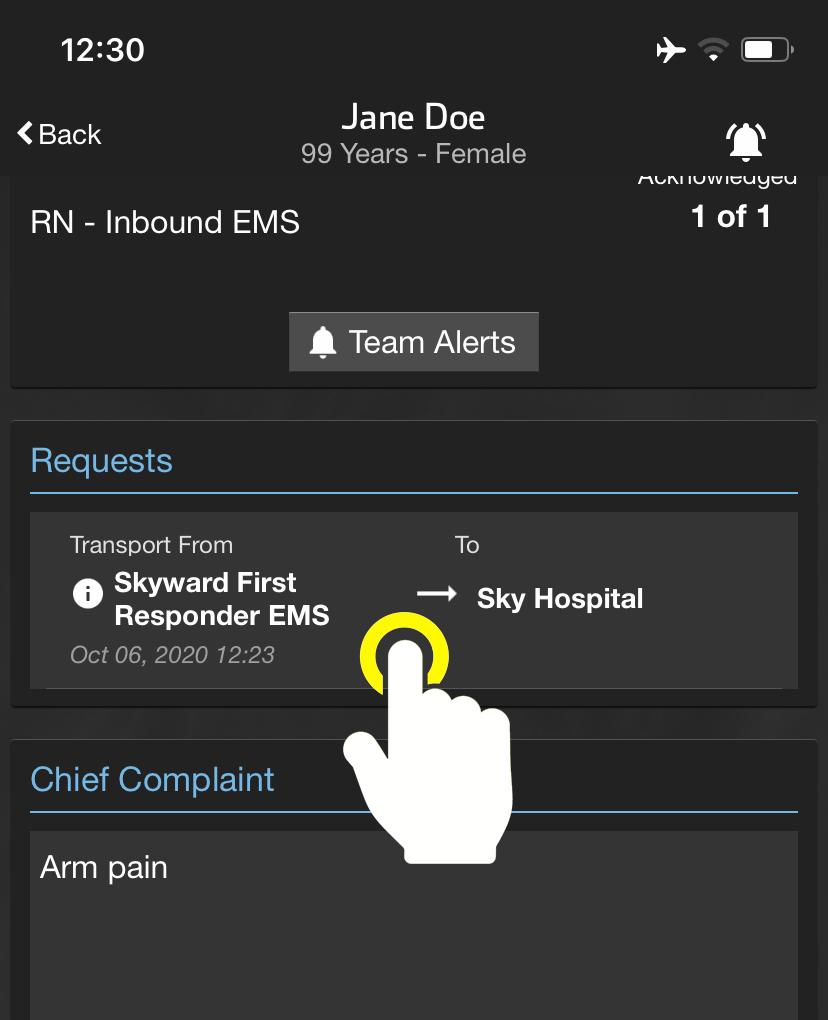Edit the Chief Complaint text field
Image resolution: width=828 pixels, height=1020 pixels.
coord(413,920)
